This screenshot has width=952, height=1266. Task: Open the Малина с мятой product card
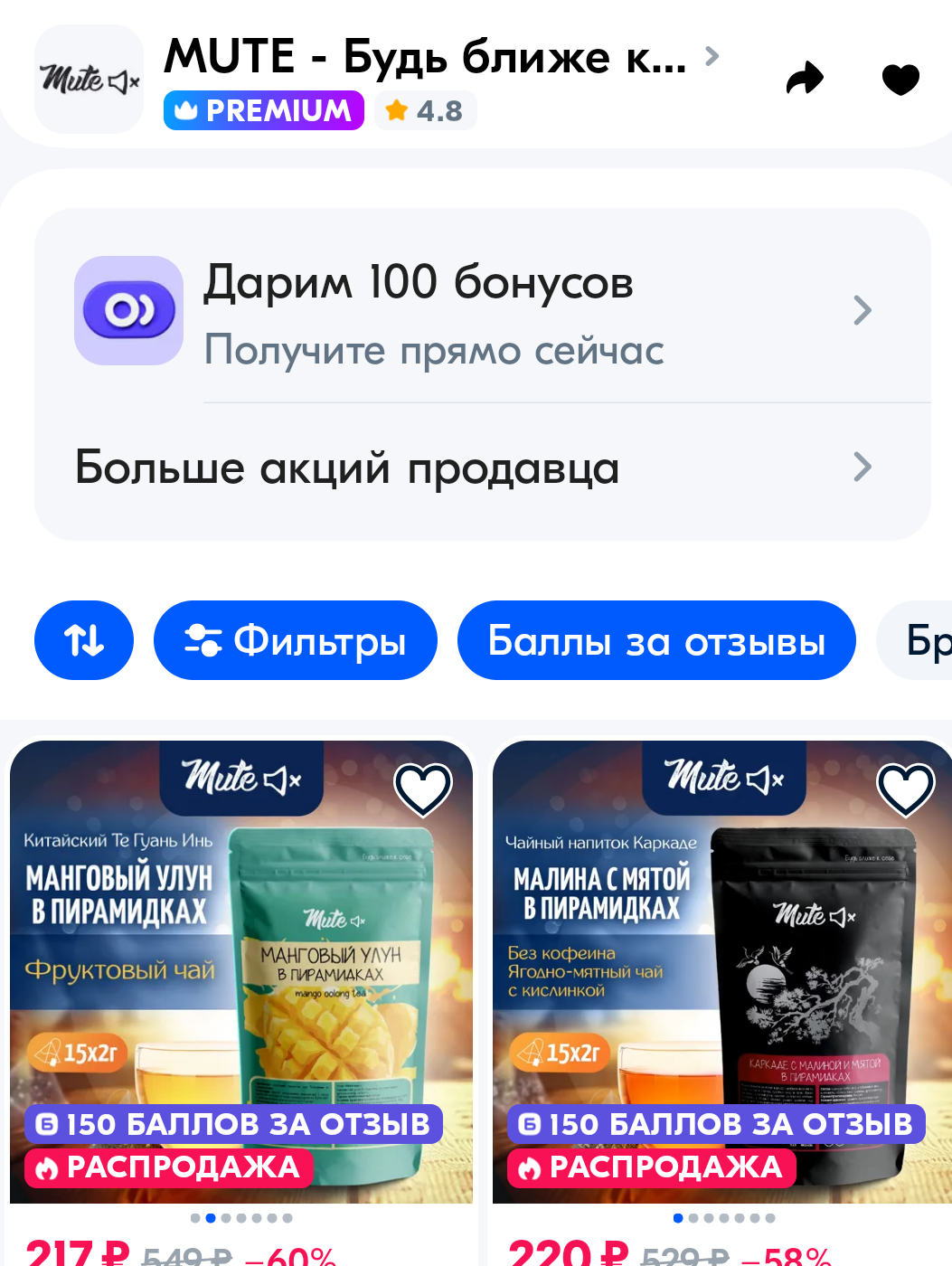tap(722, 972)
